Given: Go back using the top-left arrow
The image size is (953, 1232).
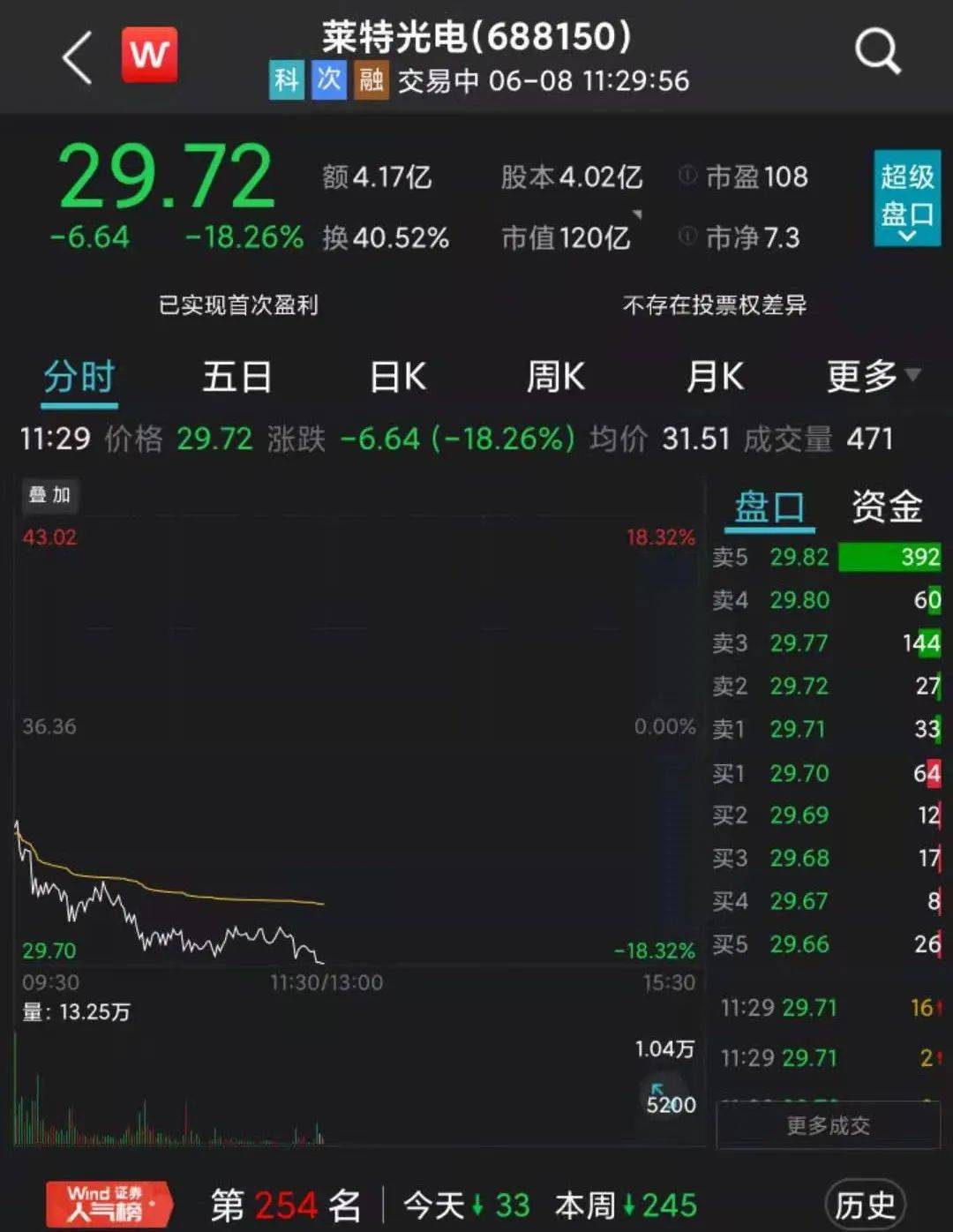Looking at the screenshot, I should pyautogui.click(x=78, y=57).
